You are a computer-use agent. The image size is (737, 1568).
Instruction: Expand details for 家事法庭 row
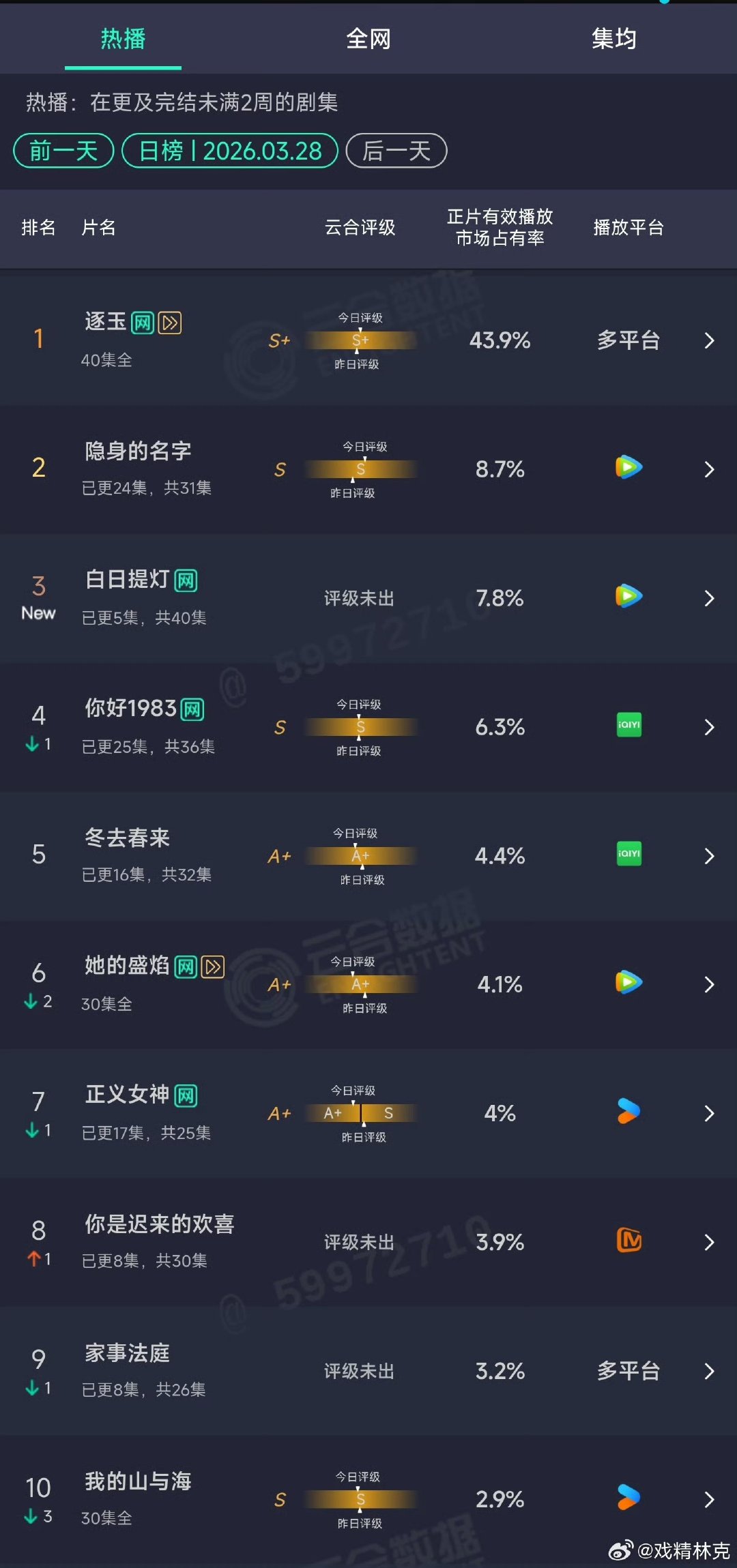[x=710, y=1370]
